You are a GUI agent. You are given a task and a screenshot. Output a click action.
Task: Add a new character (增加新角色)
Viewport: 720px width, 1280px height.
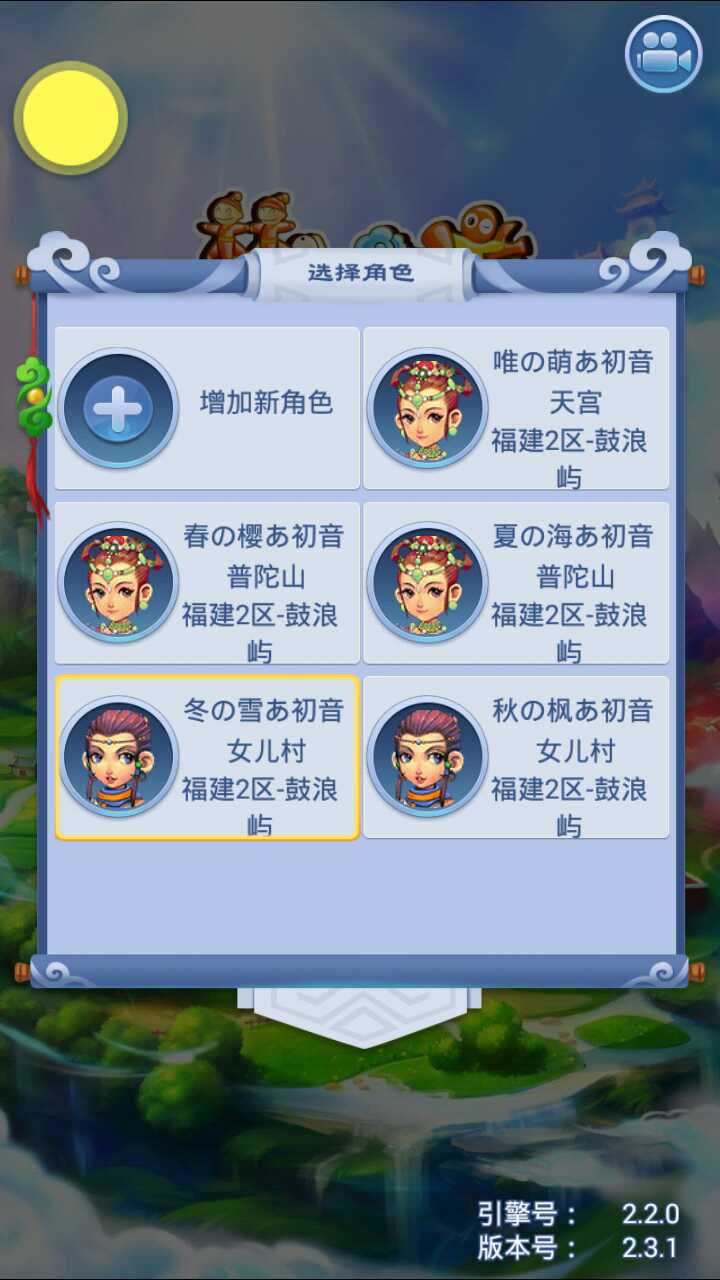[207, 407]
